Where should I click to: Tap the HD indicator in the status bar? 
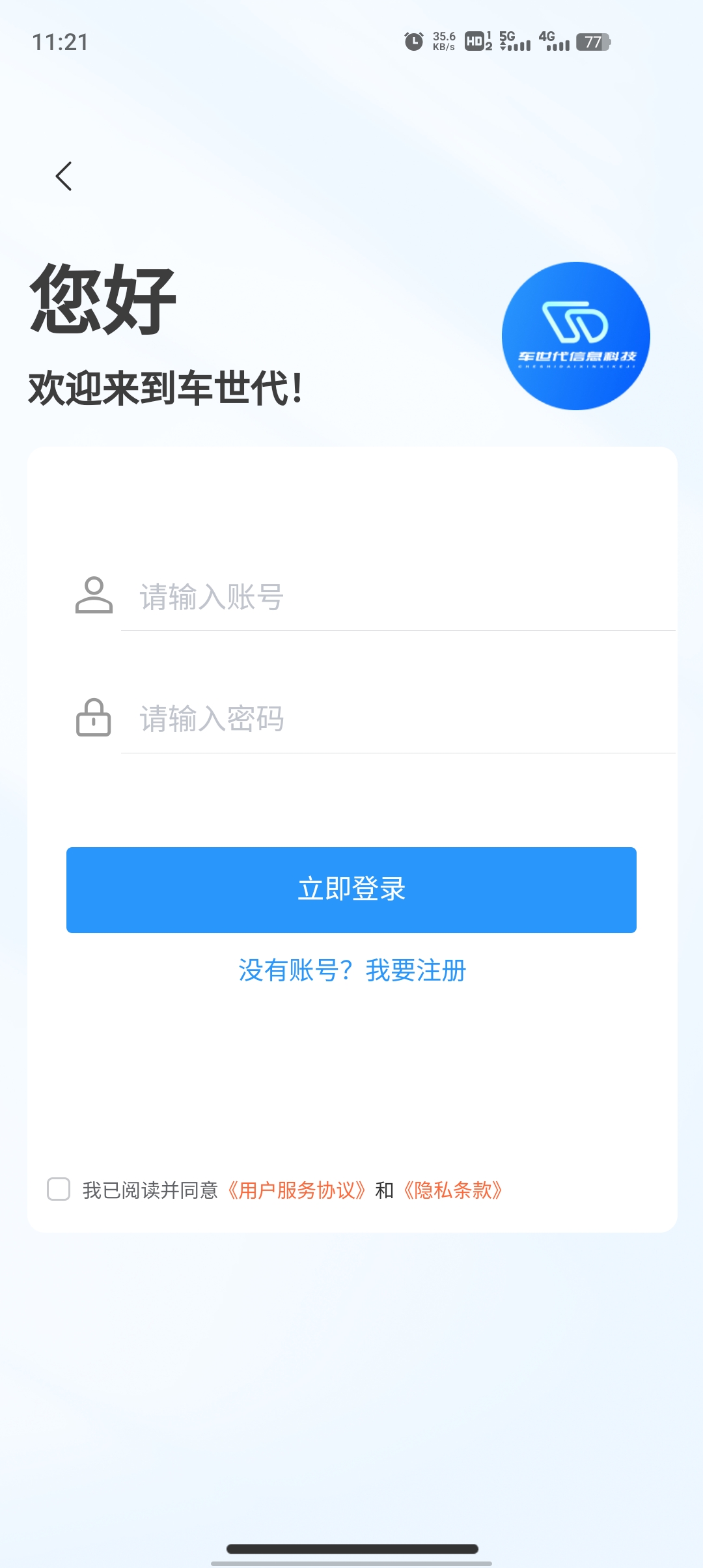475,41
